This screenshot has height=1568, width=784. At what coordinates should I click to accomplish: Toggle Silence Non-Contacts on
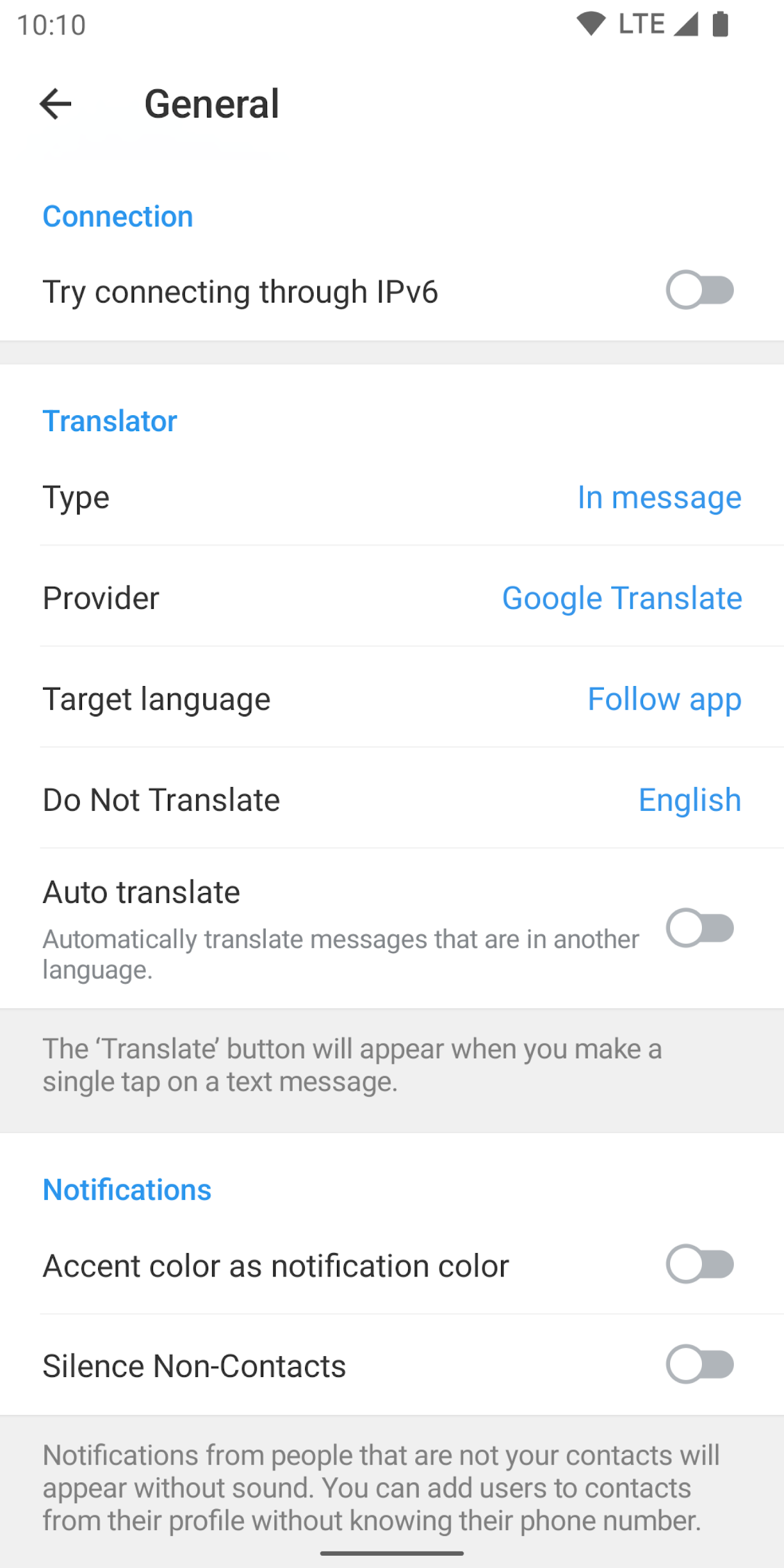699,1365
